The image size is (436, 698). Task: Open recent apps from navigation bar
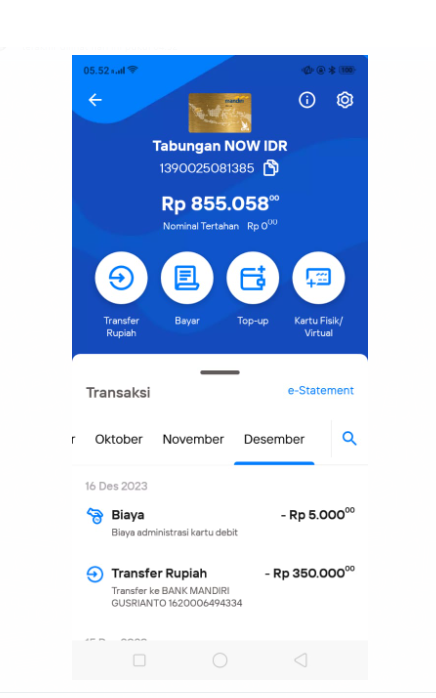click(x=139, y=660)
